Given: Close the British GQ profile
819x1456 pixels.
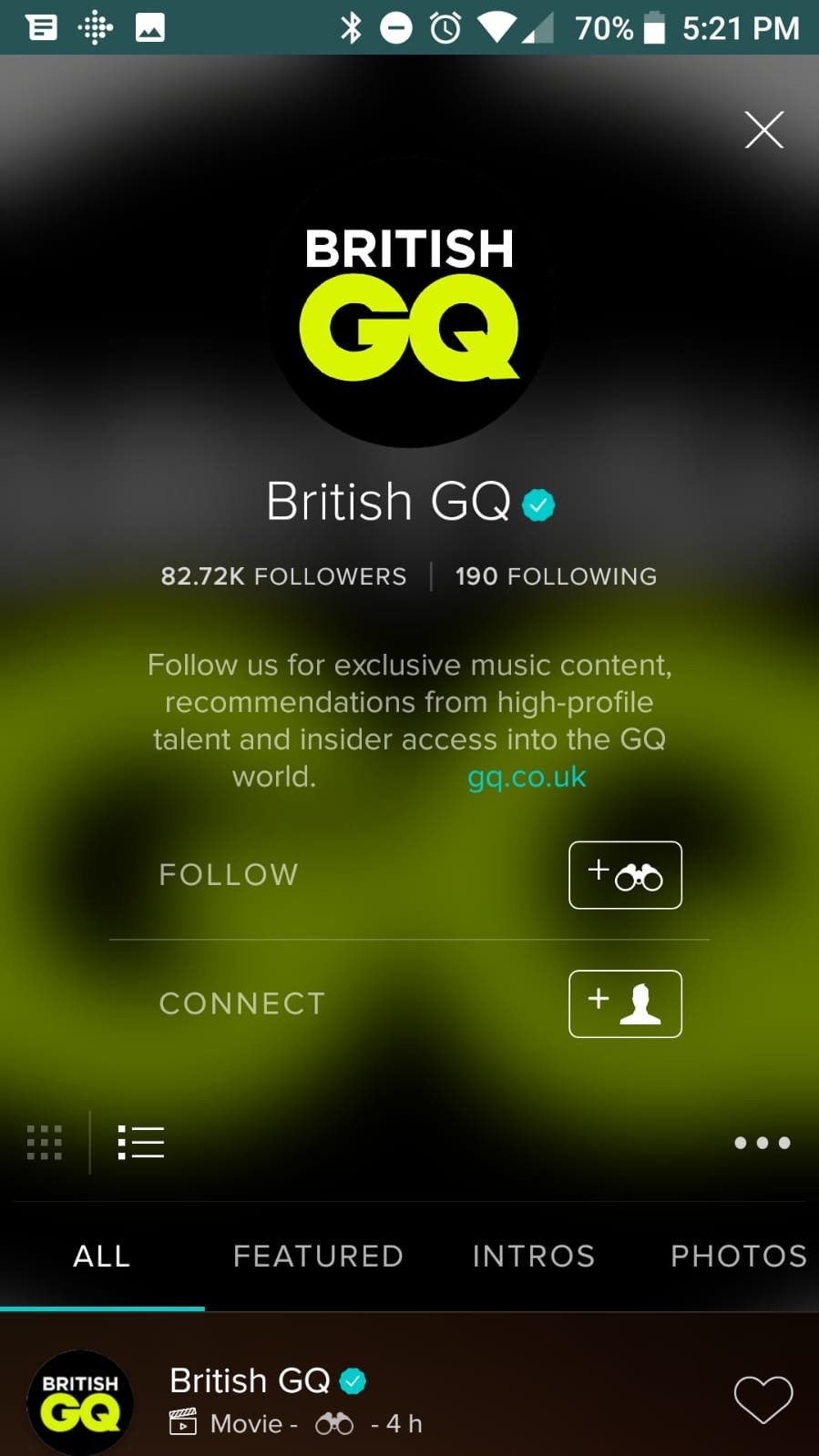Looking at the screenshot, I should (x=763, y=129).
